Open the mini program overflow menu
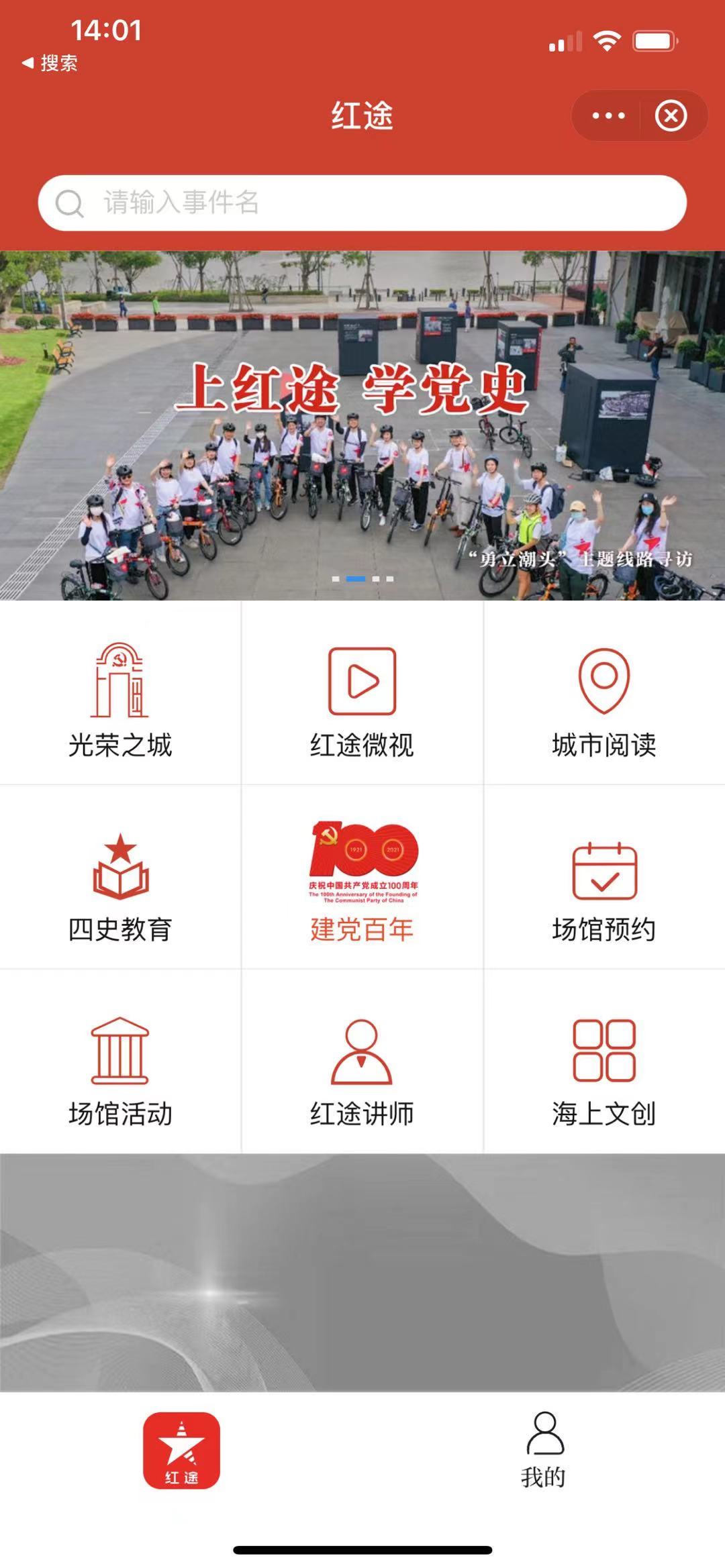The width and height of the screenshot is (725, 1568). (x=608, y=116)
